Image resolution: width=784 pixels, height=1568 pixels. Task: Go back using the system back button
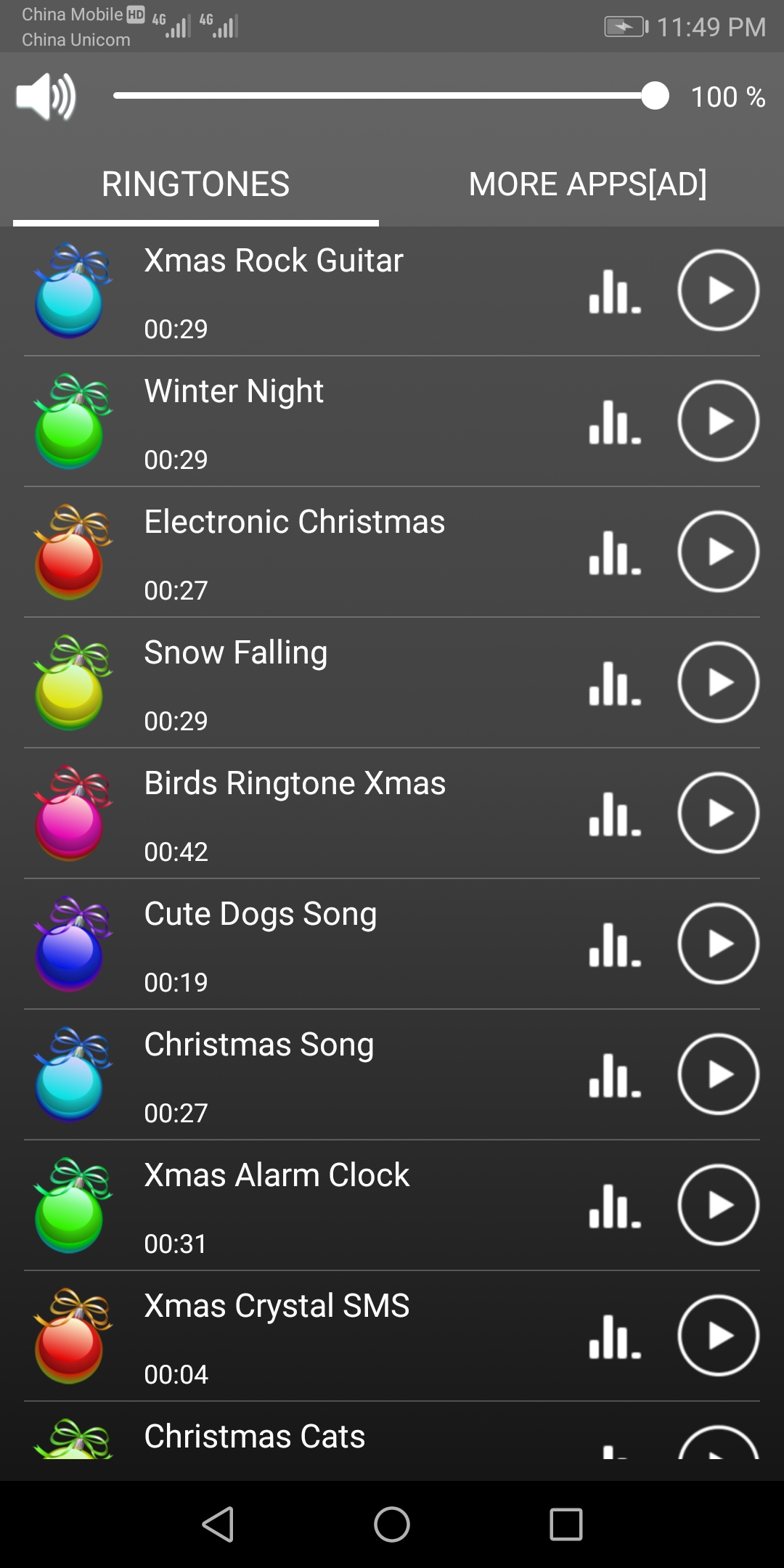[x=218, y=1524]
